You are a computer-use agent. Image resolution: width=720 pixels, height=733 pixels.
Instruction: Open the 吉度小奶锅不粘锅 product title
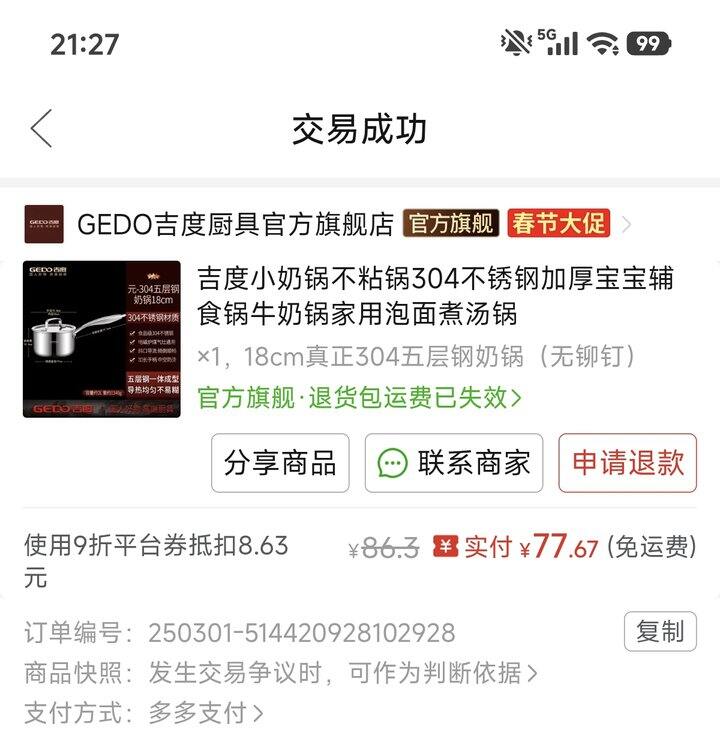coord(435,295)
